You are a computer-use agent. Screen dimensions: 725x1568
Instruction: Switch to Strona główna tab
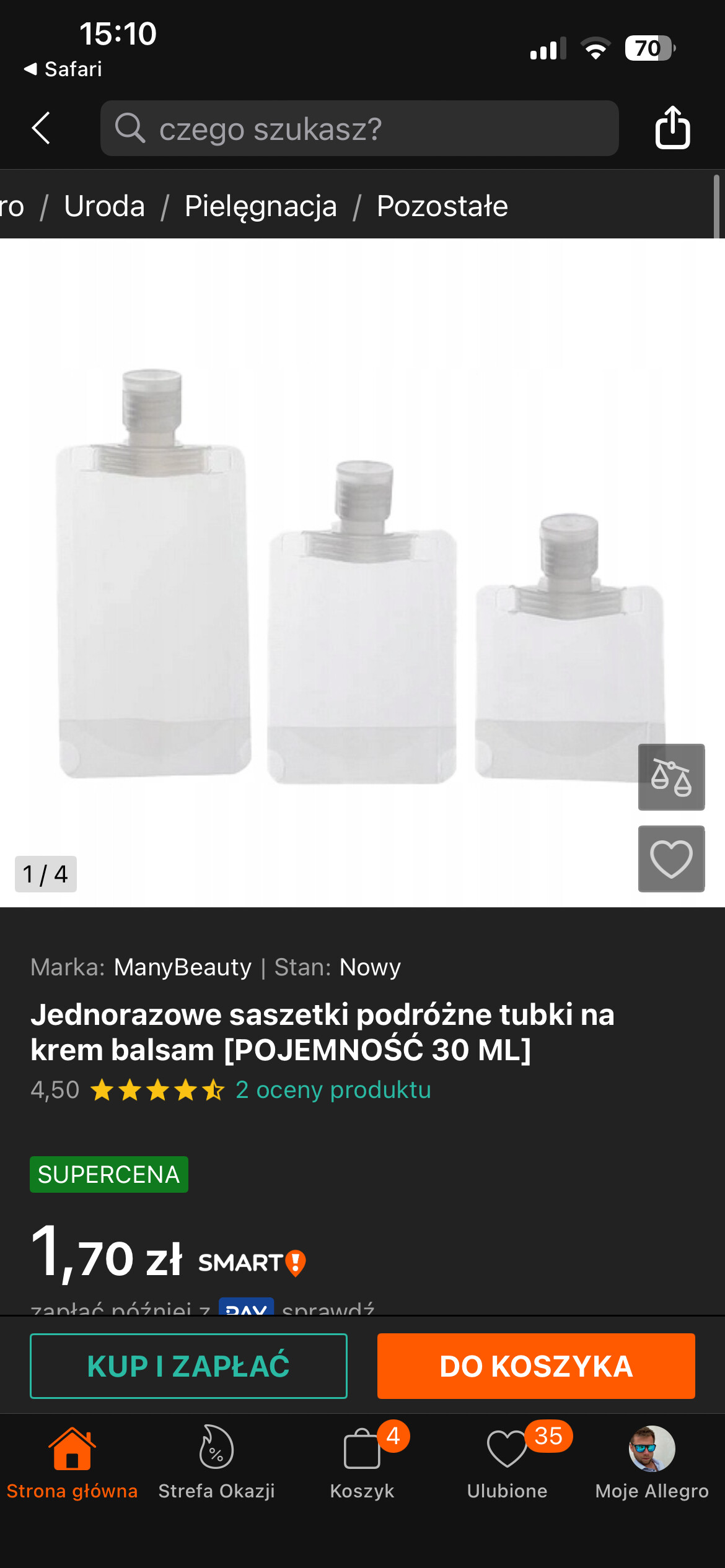click(x=72, y=1463)
